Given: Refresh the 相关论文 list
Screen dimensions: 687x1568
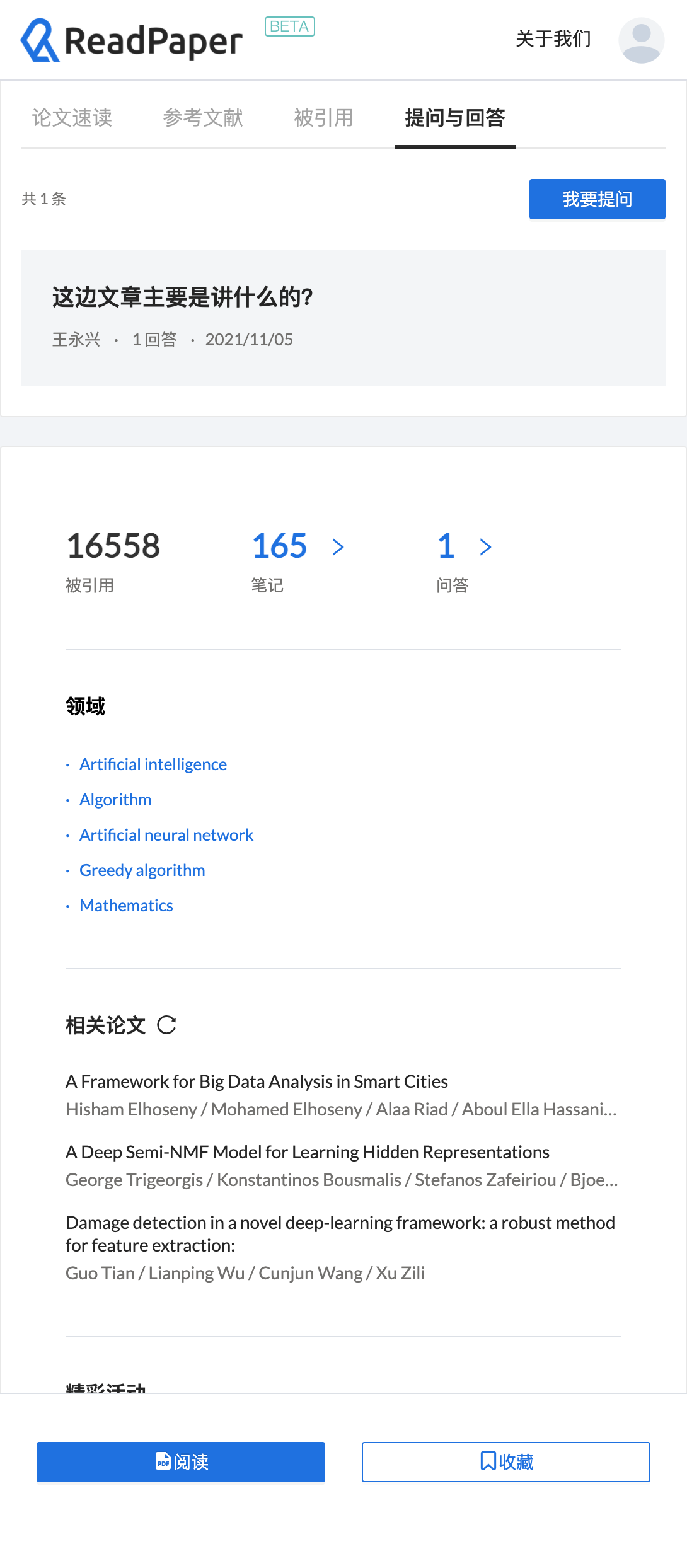Looking at the screenshot, I should 165,1025.
